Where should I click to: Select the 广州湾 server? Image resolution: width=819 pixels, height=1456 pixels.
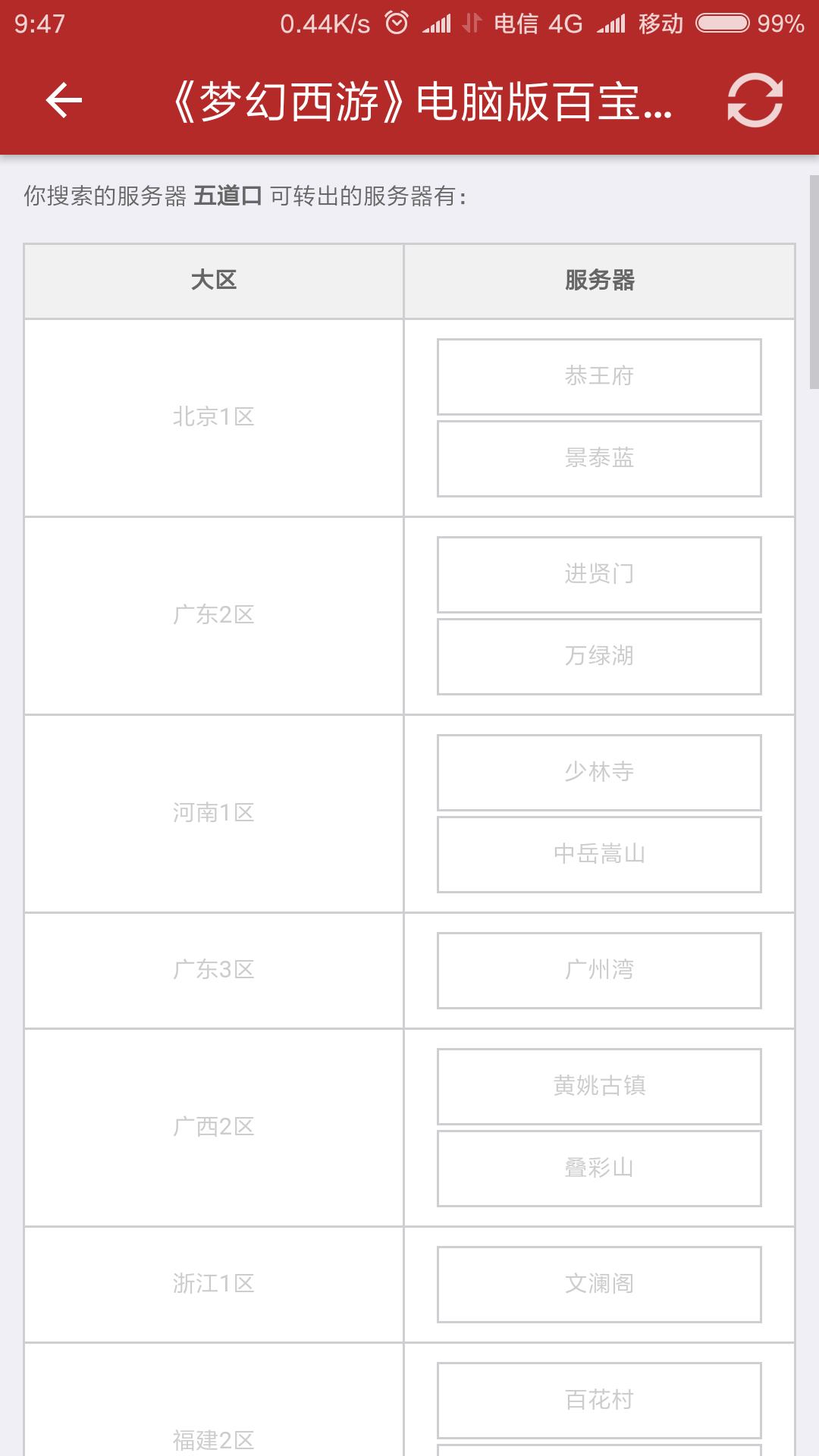(x=599, y=971)
